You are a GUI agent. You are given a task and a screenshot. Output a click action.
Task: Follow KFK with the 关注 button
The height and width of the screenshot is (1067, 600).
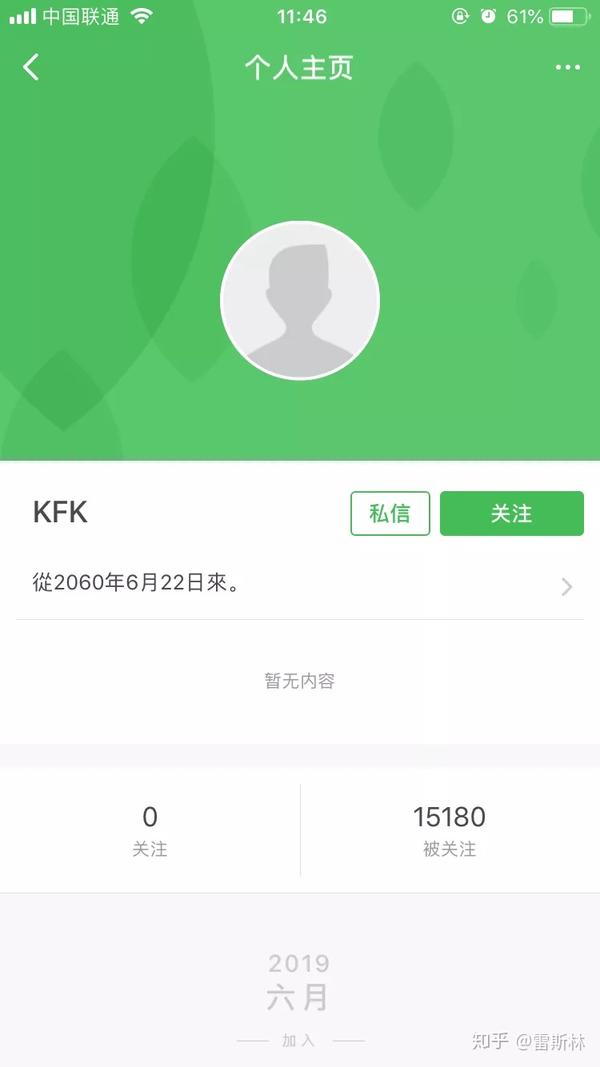[511, 513]
